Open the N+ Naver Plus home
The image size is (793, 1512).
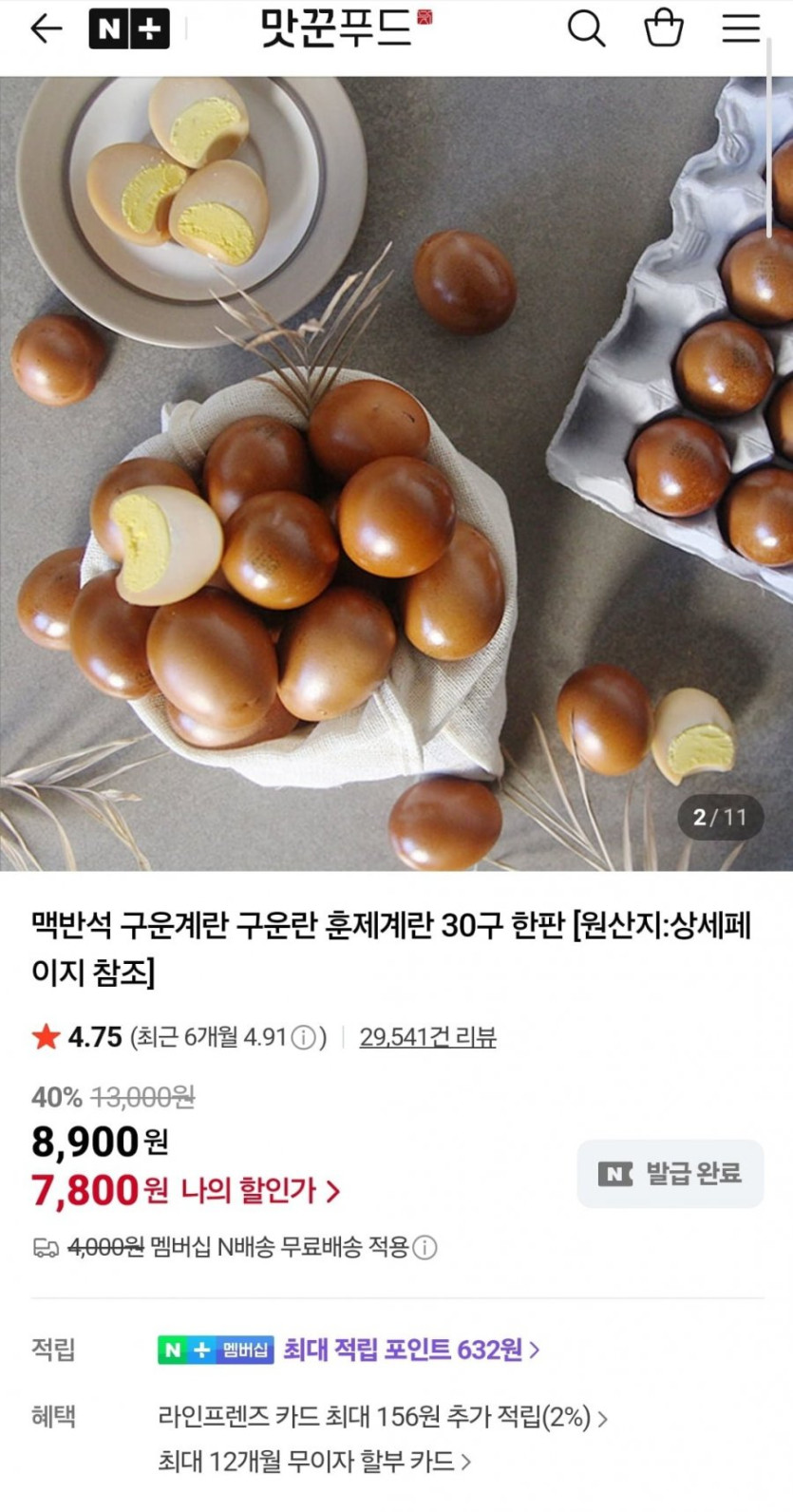[x=129, y=29]
